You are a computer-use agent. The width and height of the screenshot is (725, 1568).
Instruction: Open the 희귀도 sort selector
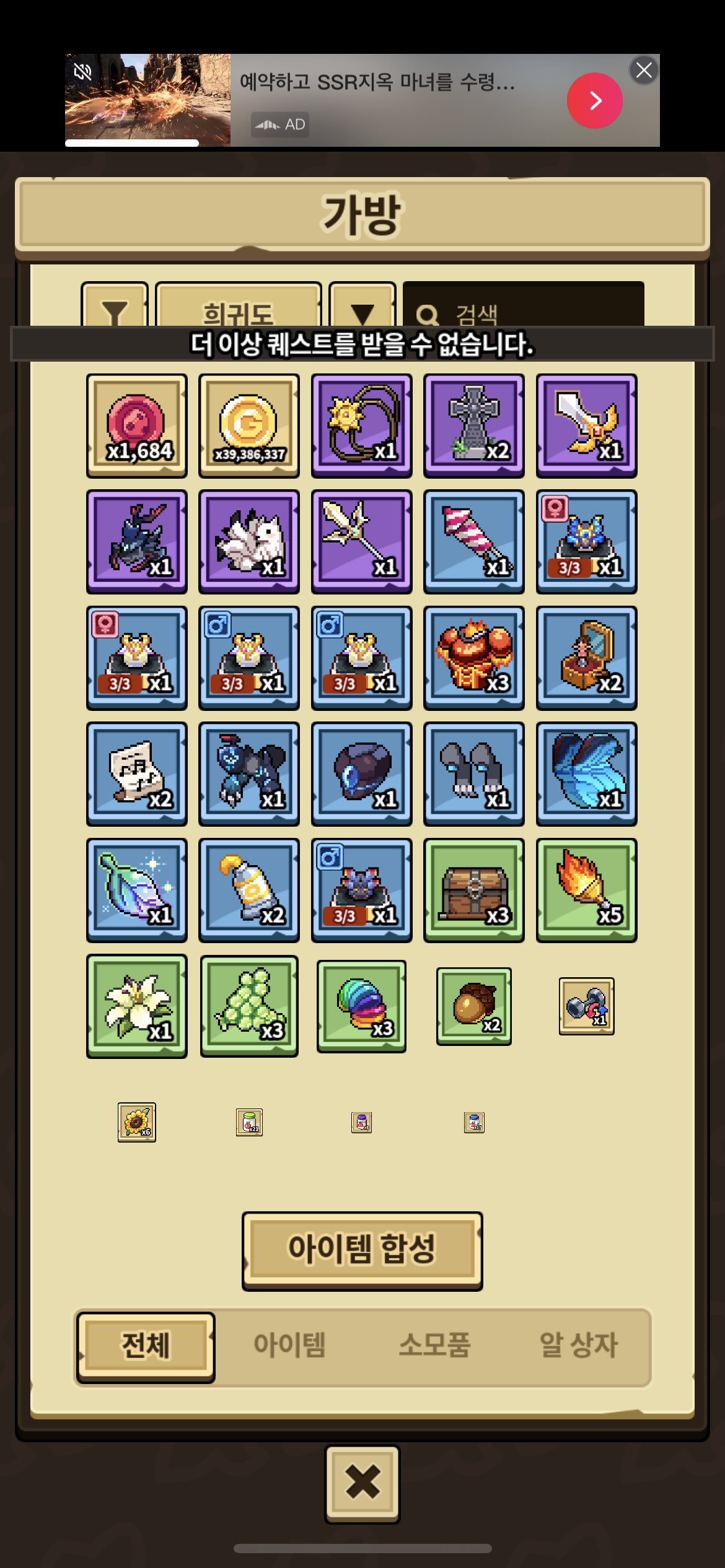point(239,308)
